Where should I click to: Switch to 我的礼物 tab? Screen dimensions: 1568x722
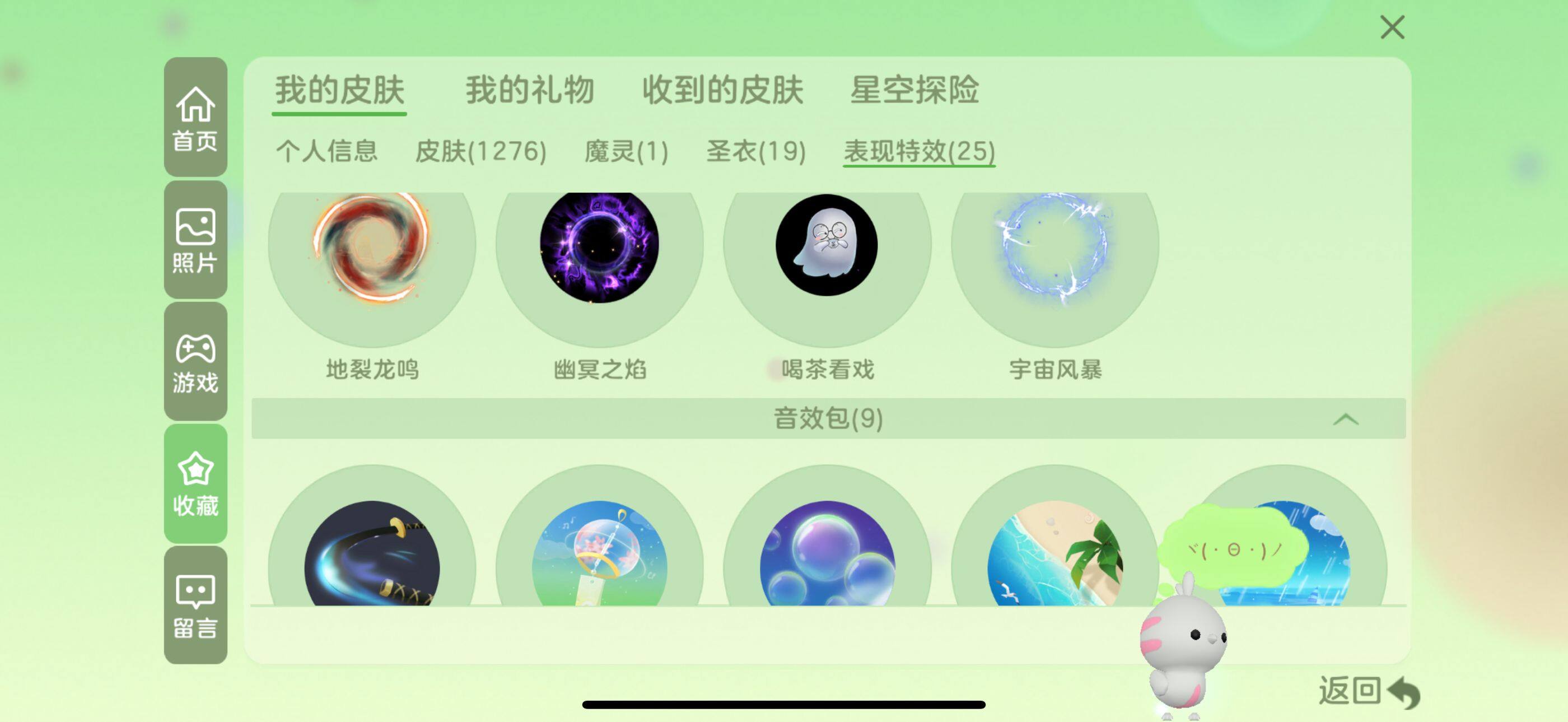pyautogui.click(x=529, y=90)
